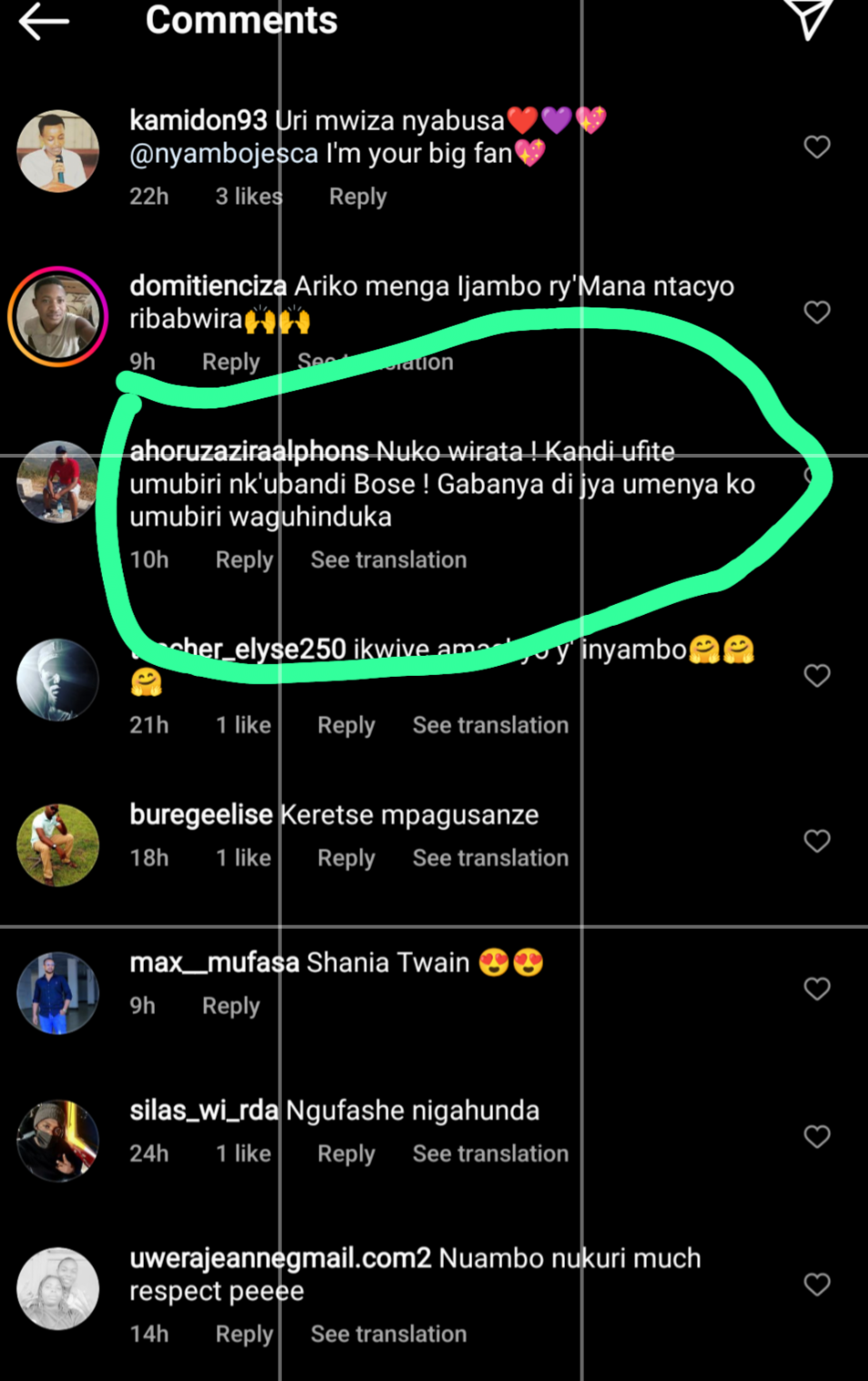The height and width of the screenshot is (1381, 868).
Task: Share the post via the paper plane icon
Action: point(808,18)
